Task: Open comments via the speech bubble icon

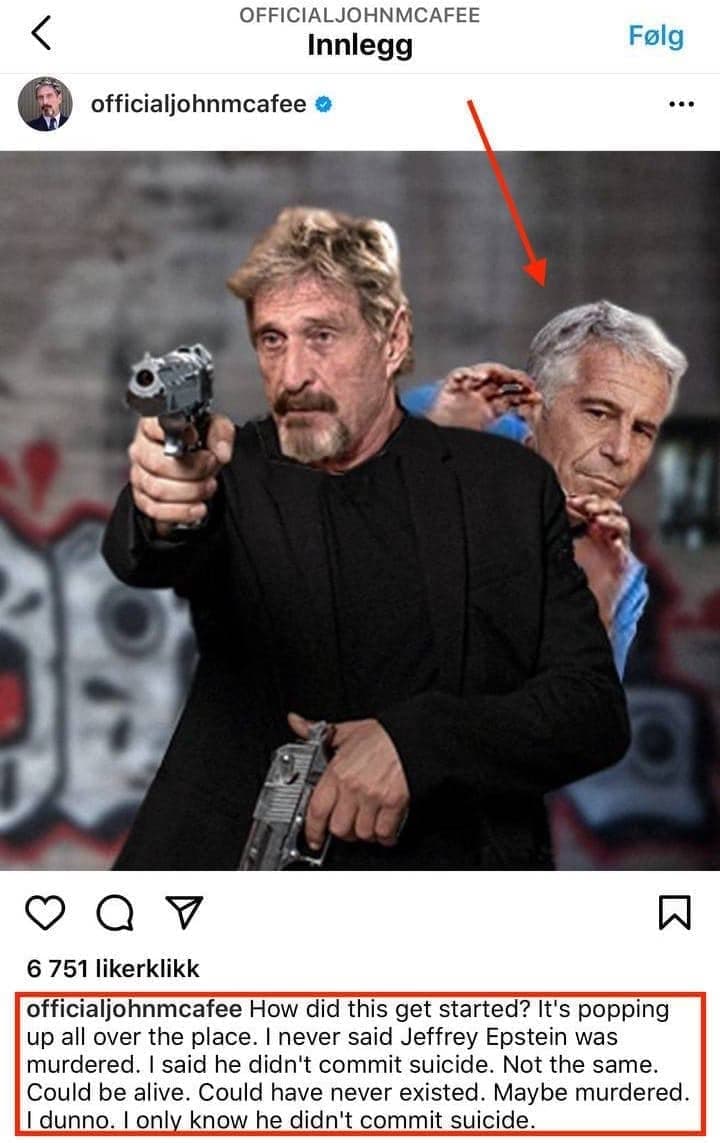Action: coord(115,913)
